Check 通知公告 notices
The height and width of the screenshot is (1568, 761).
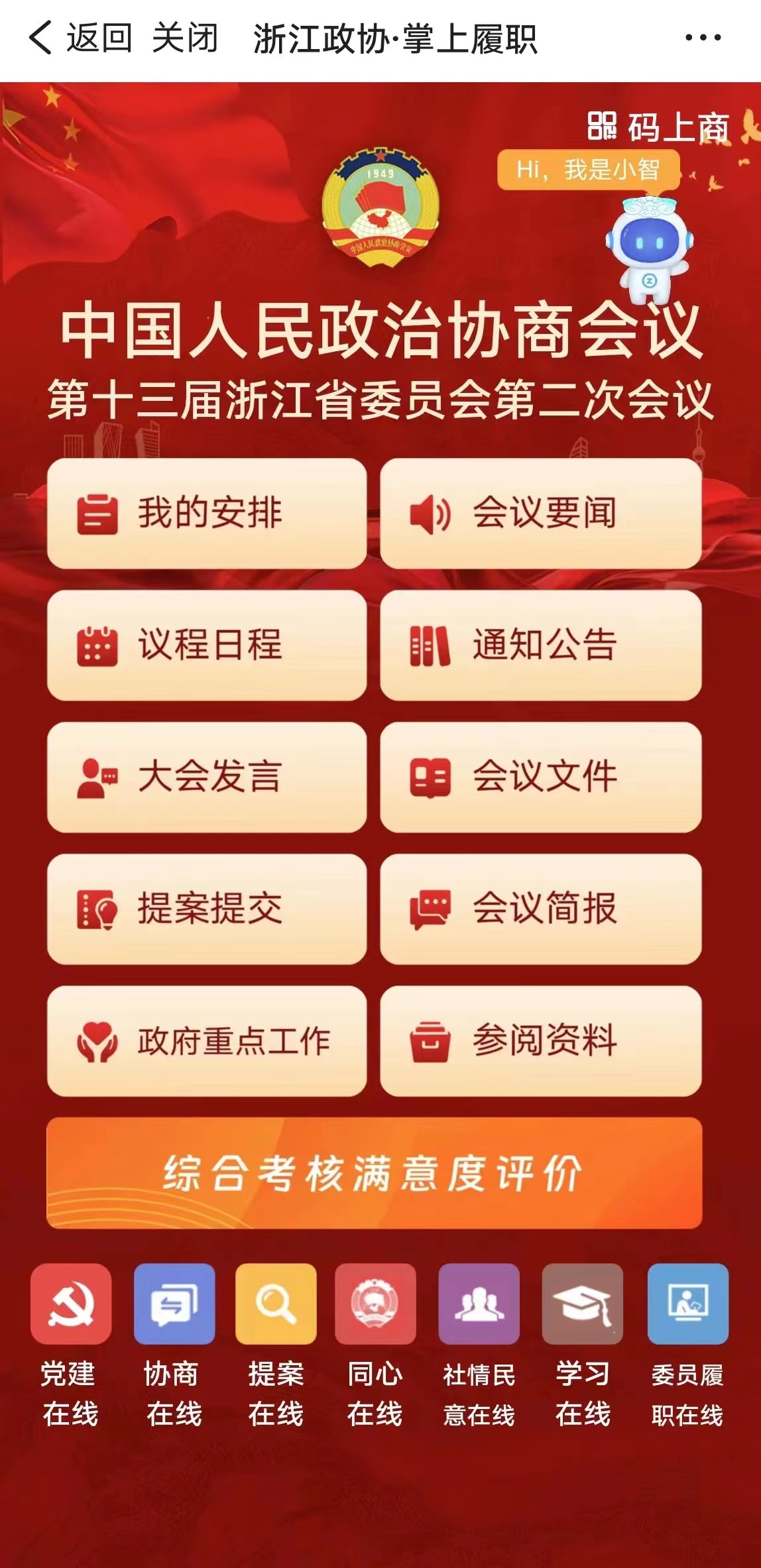coord(542,645)
